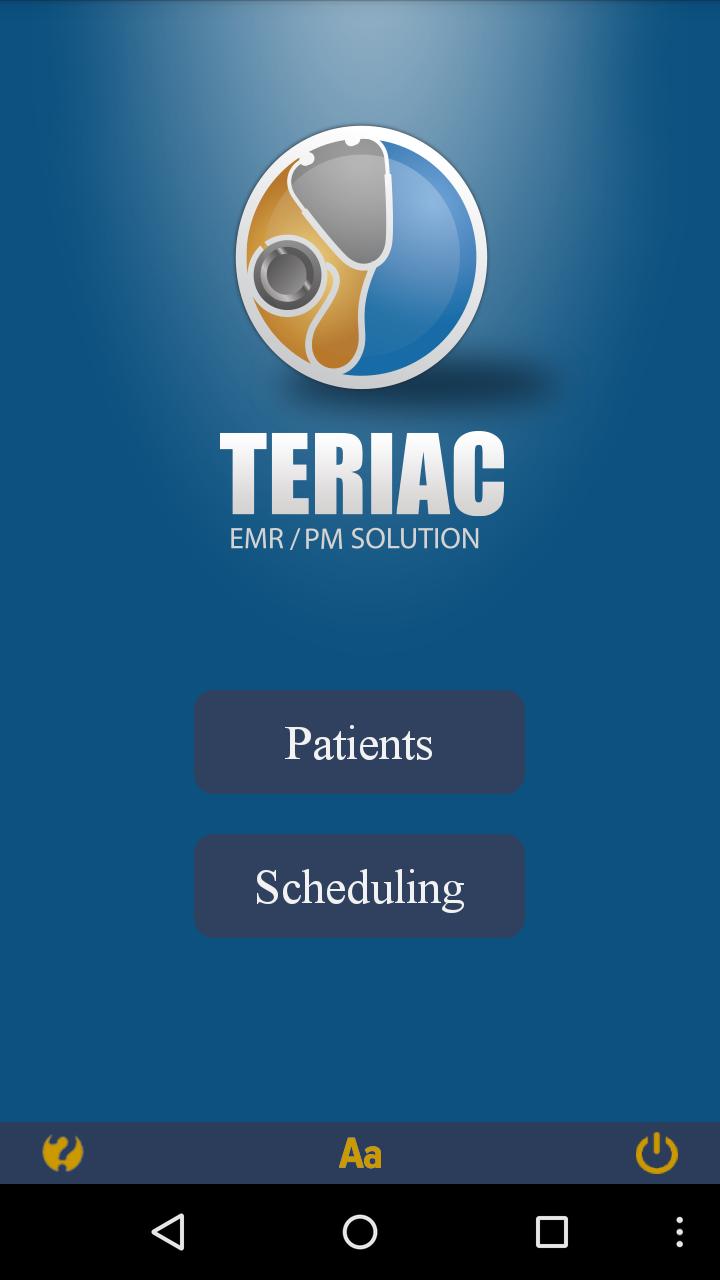Click the EMR / PM SOLUTION text

click(360, 537)
